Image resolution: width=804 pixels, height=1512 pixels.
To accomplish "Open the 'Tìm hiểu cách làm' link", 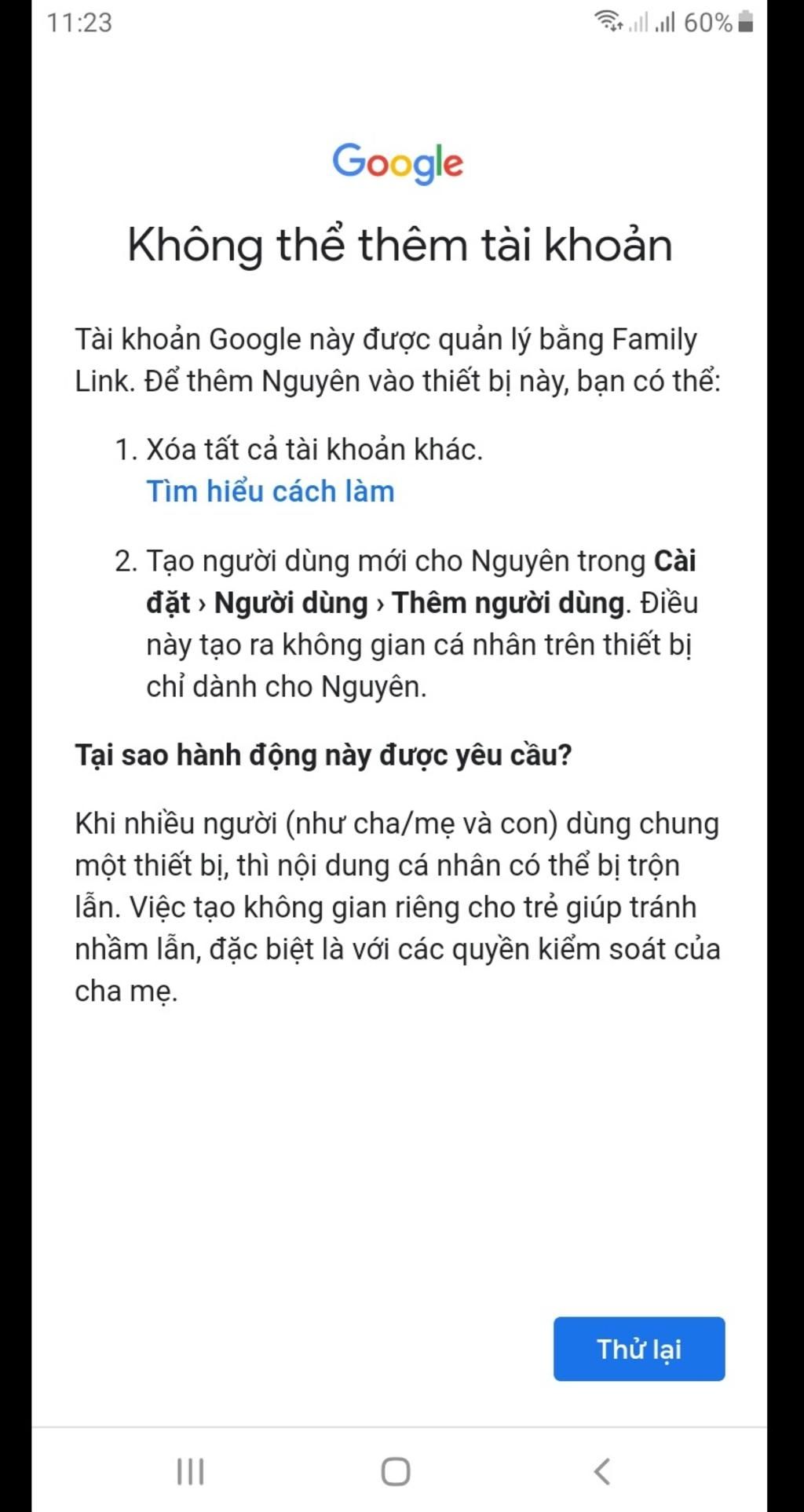I will pos(270,491).
